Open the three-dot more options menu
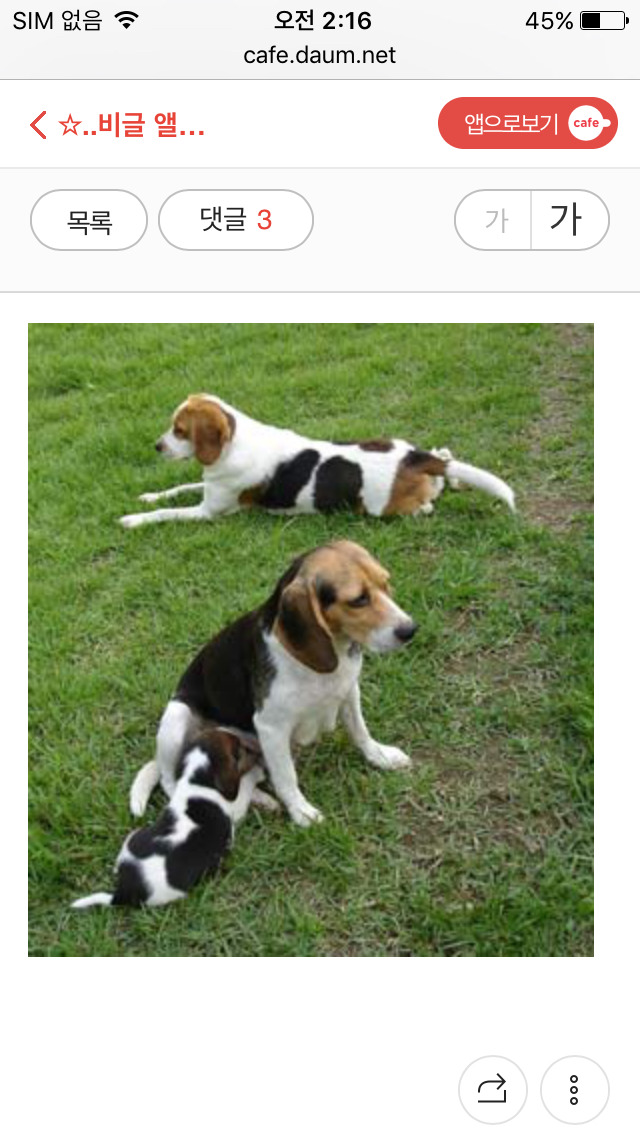 pyautogui.click(x=574, y=1089)
